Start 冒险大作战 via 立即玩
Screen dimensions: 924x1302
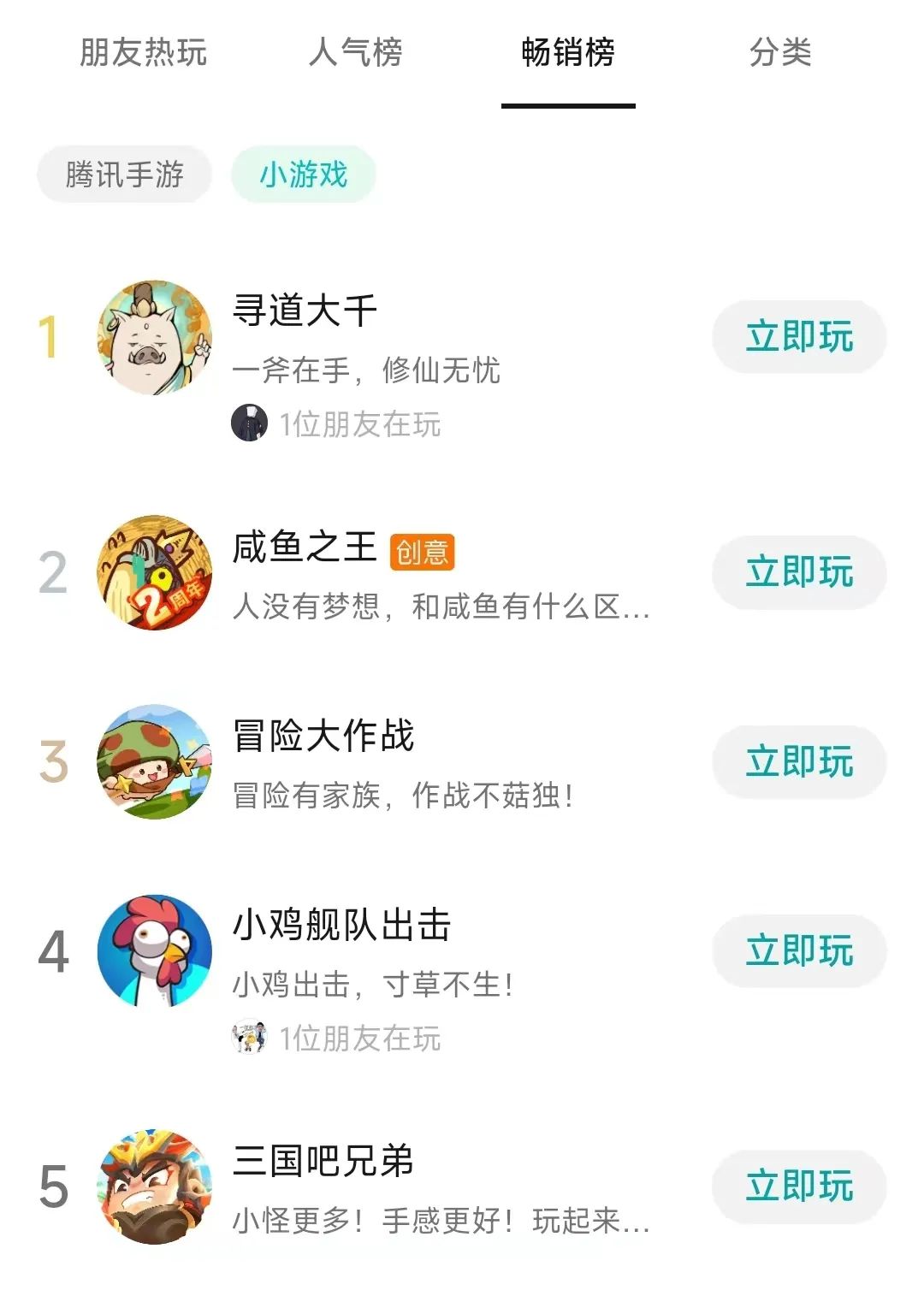coord(799,762)
